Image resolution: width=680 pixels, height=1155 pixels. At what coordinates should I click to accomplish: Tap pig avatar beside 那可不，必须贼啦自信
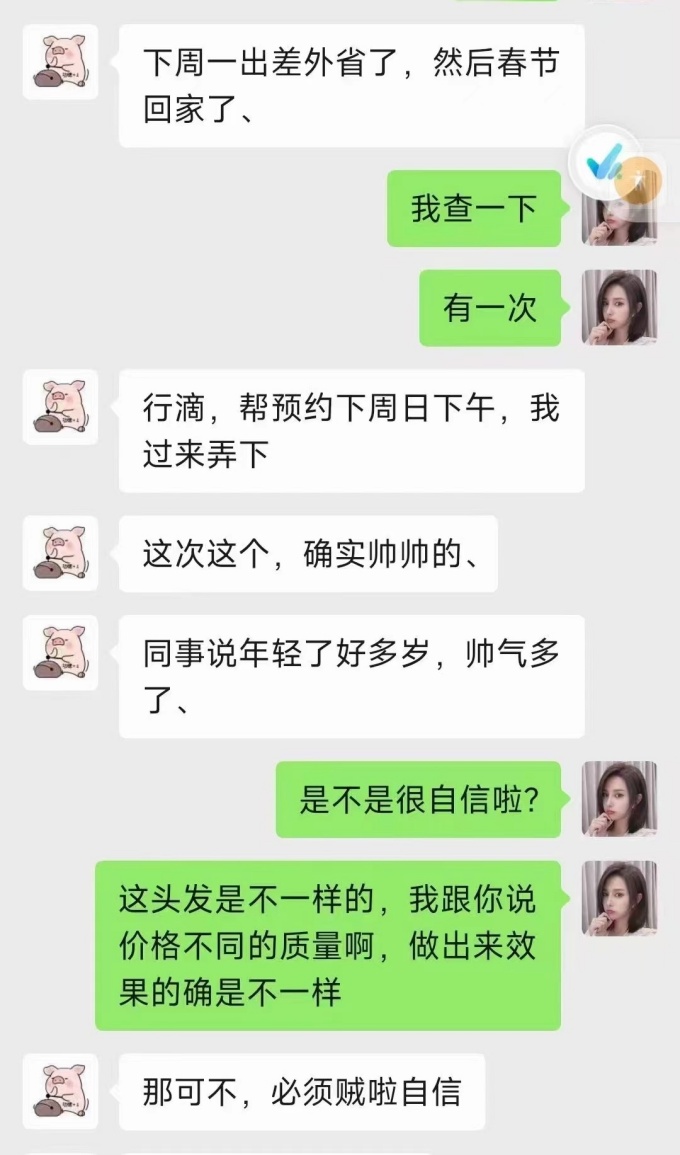tap(60, 1091)
